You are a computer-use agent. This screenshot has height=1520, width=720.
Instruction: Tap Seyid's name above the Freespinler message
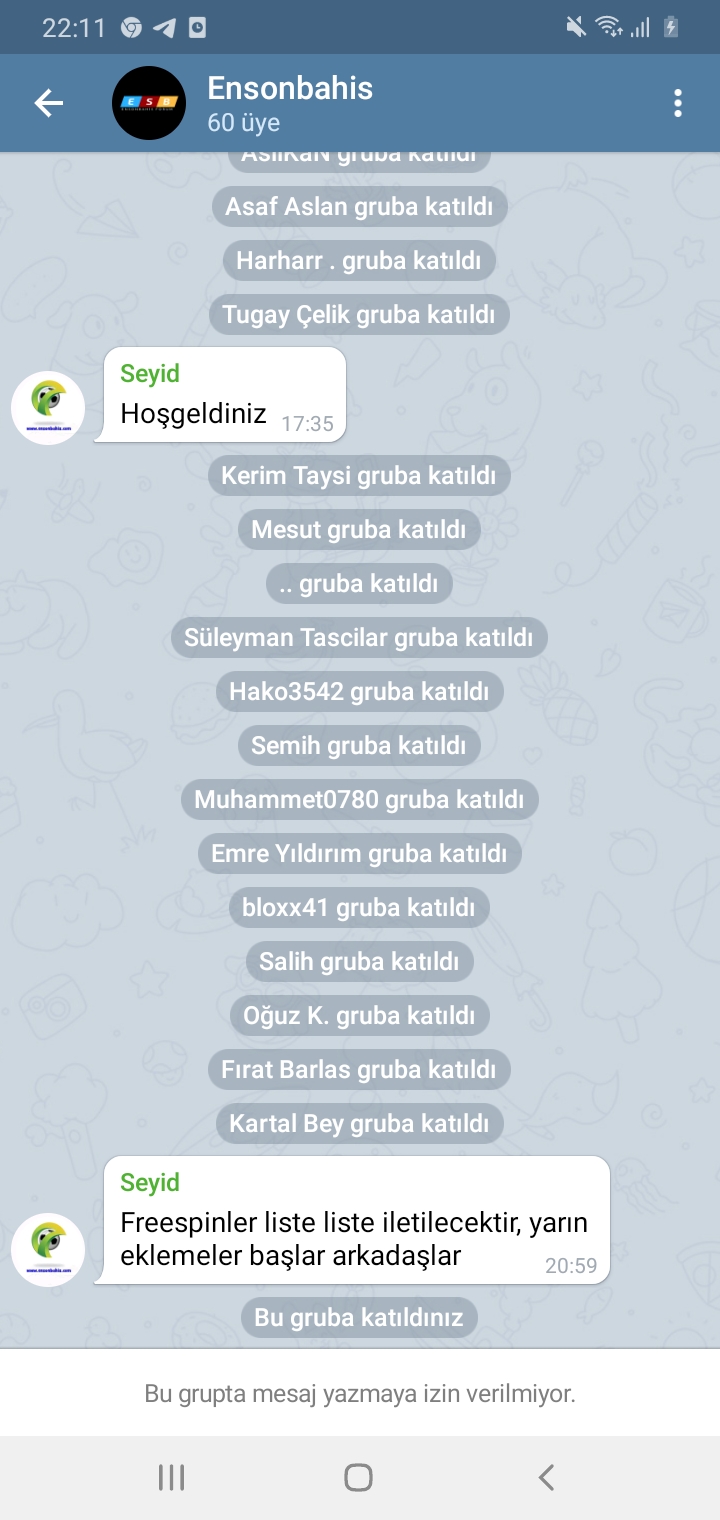coord(150,1182)
